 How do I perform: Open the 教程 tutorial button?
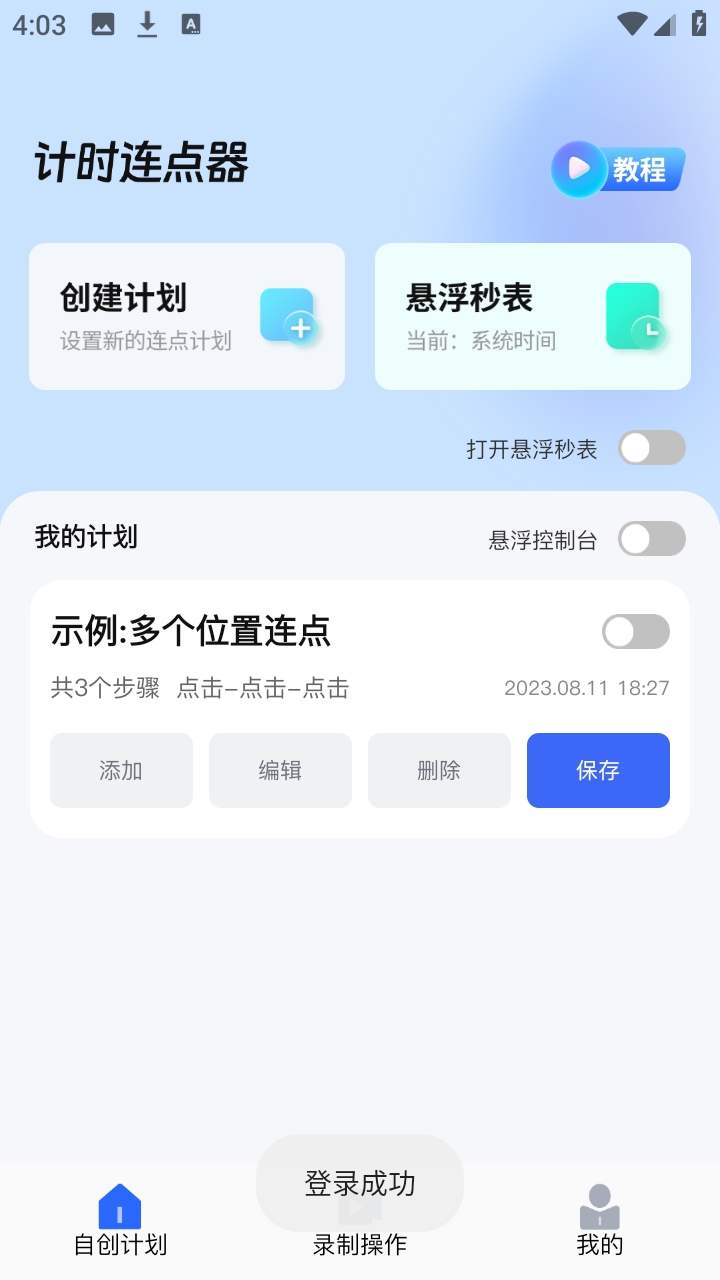(x=618, y=169)
